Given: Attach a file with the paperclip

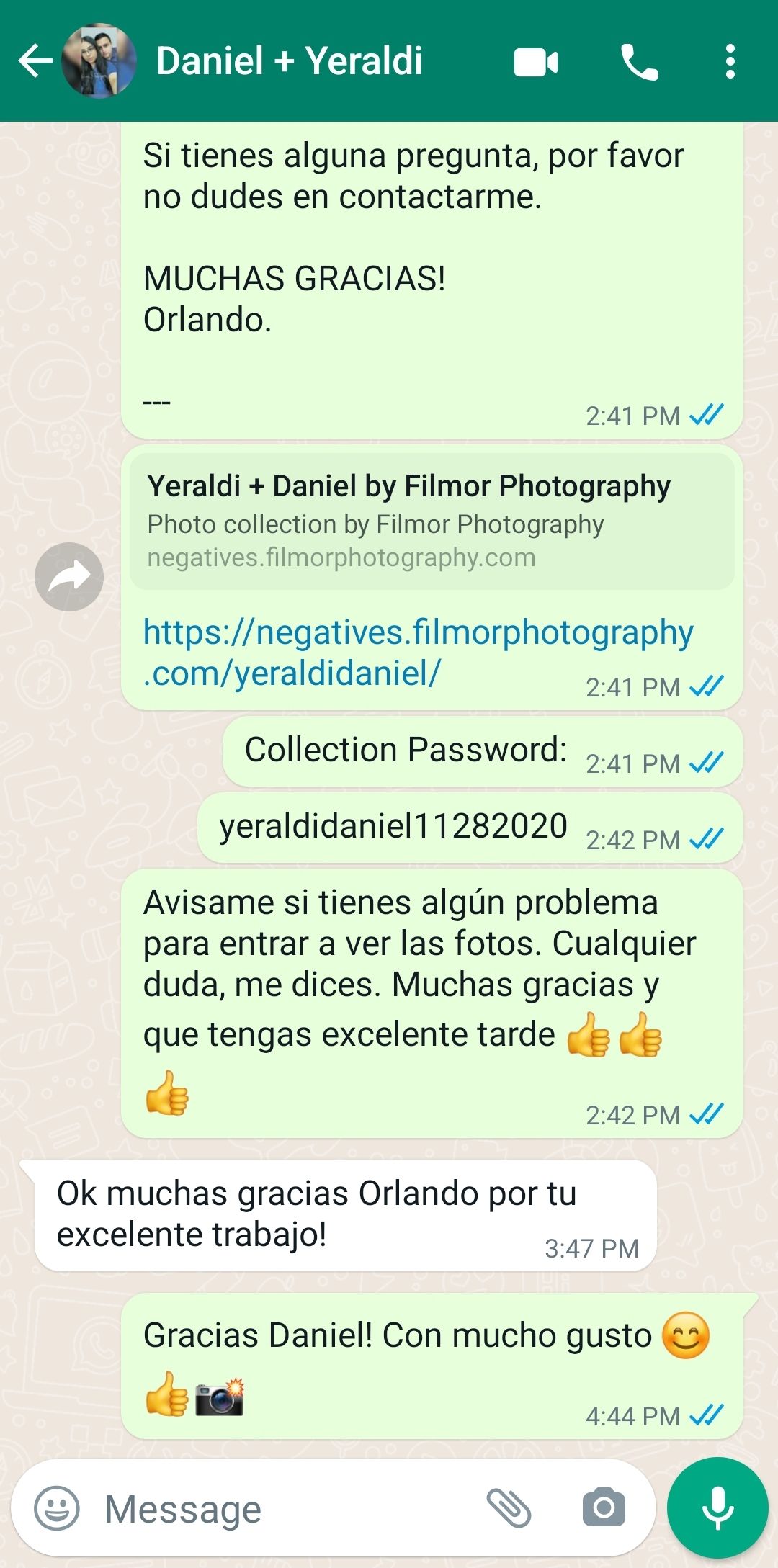Looking at the screenshot, I should coord(509,1507).
